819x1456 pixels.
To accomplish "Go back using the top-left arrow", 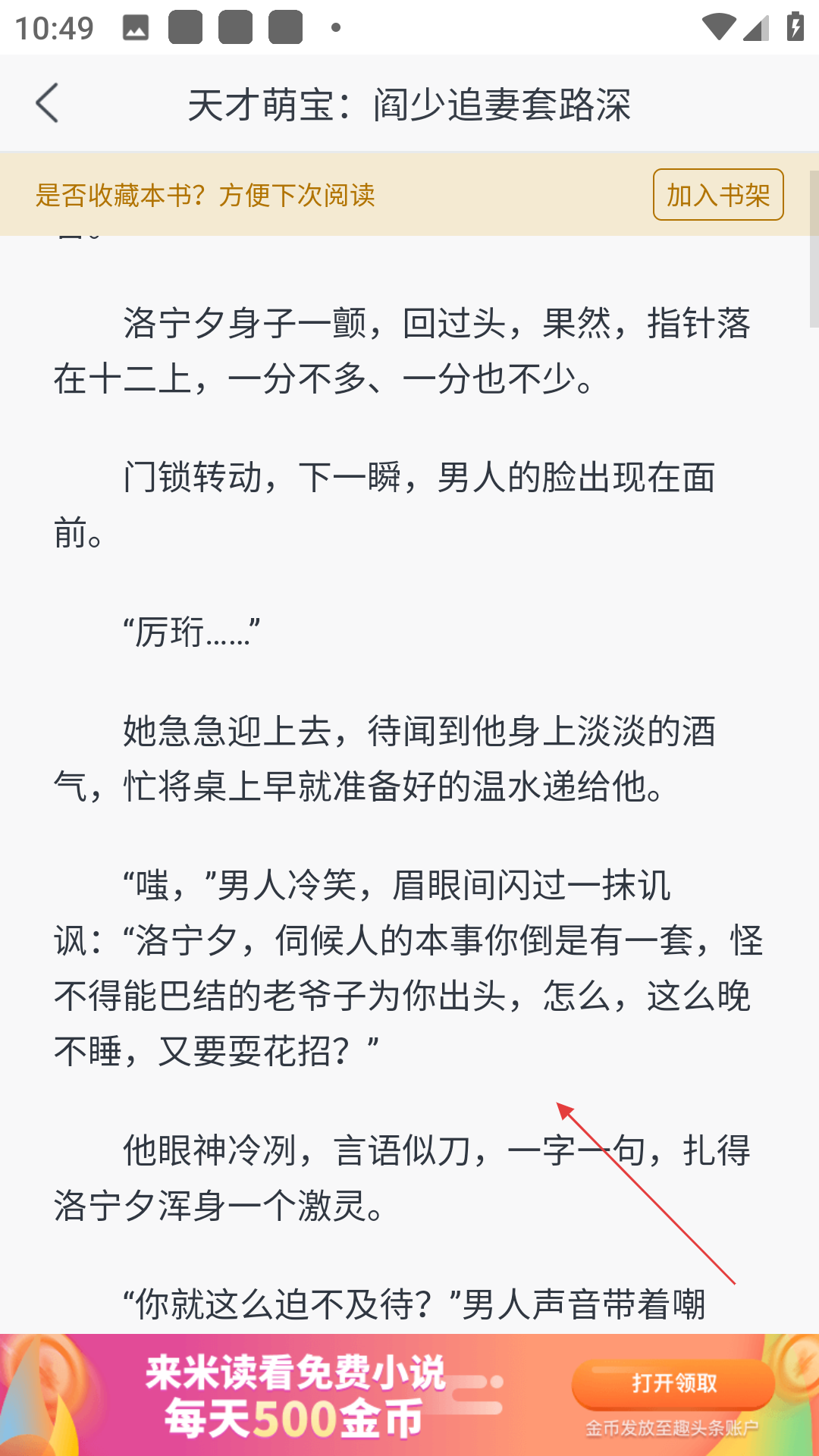I will (47, 103).
